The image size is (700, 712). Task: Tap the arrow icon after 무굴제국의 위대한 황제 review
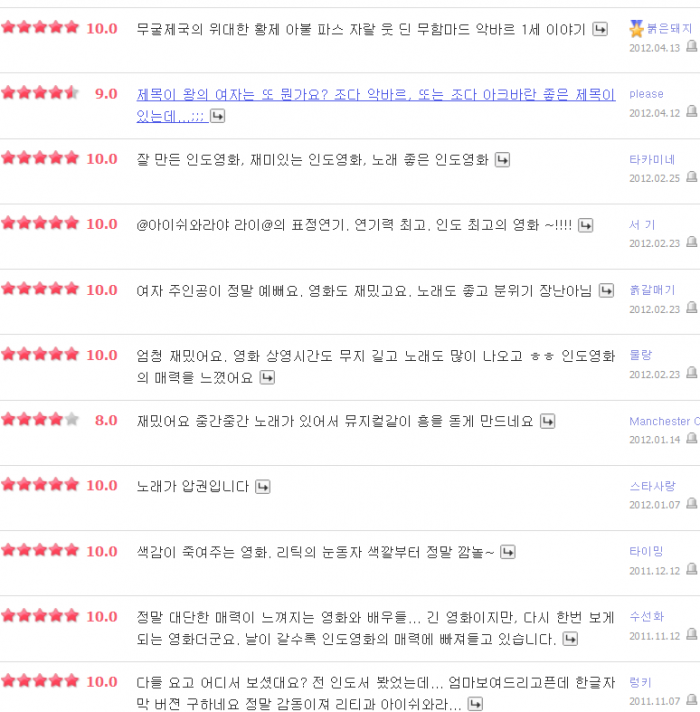600,29
